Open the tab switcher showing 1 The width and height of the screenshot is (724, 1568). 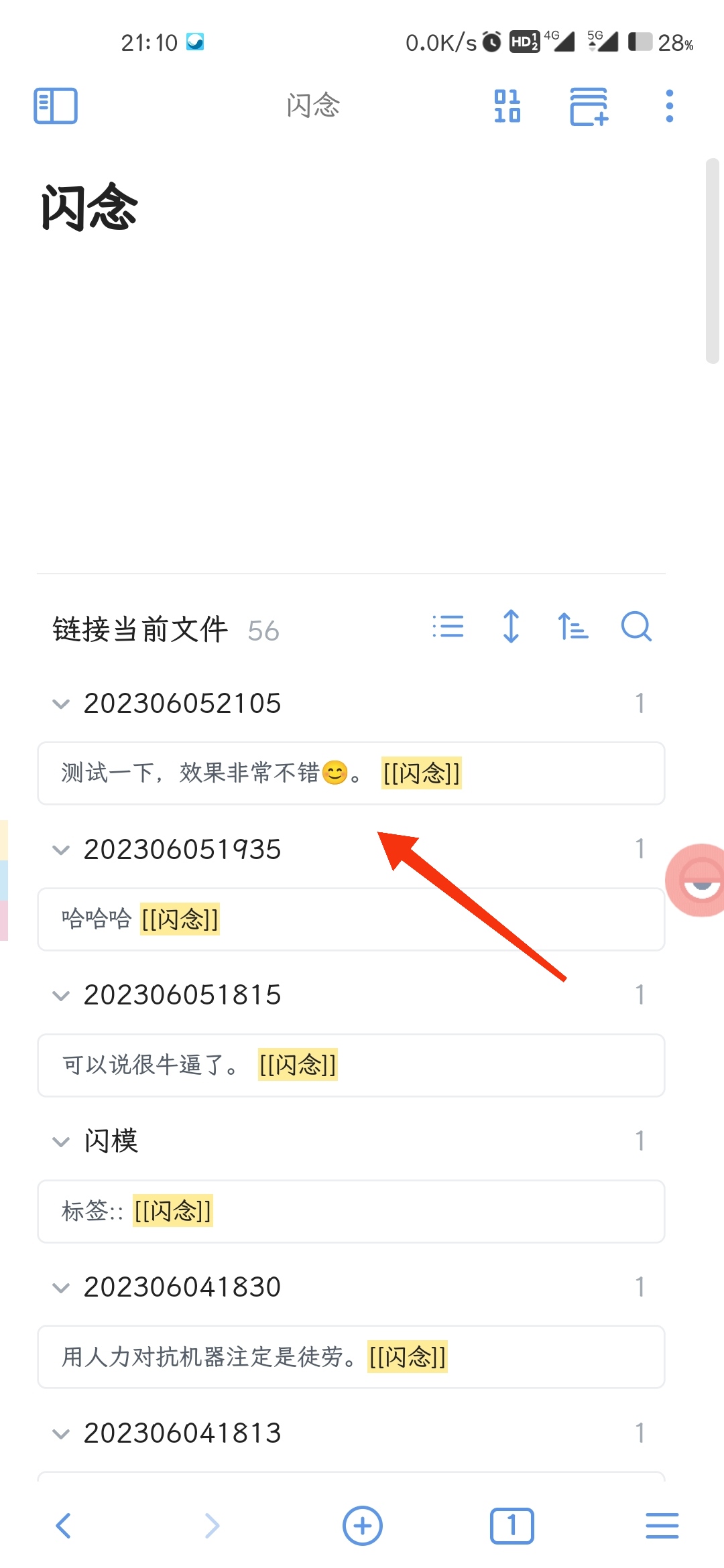coord(511,1526)
